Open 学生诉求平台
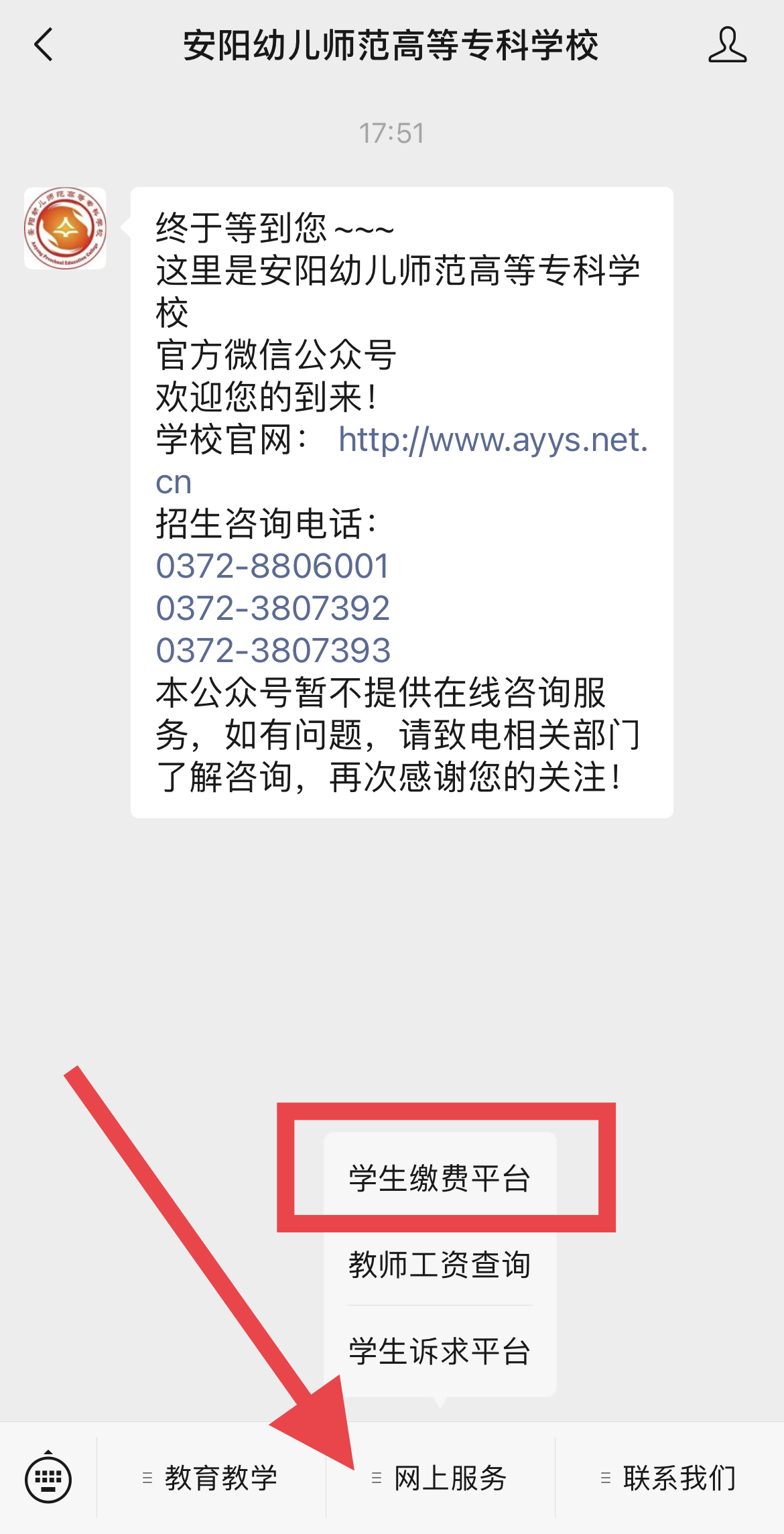The image size is (784, 1534). point(440,1351)
